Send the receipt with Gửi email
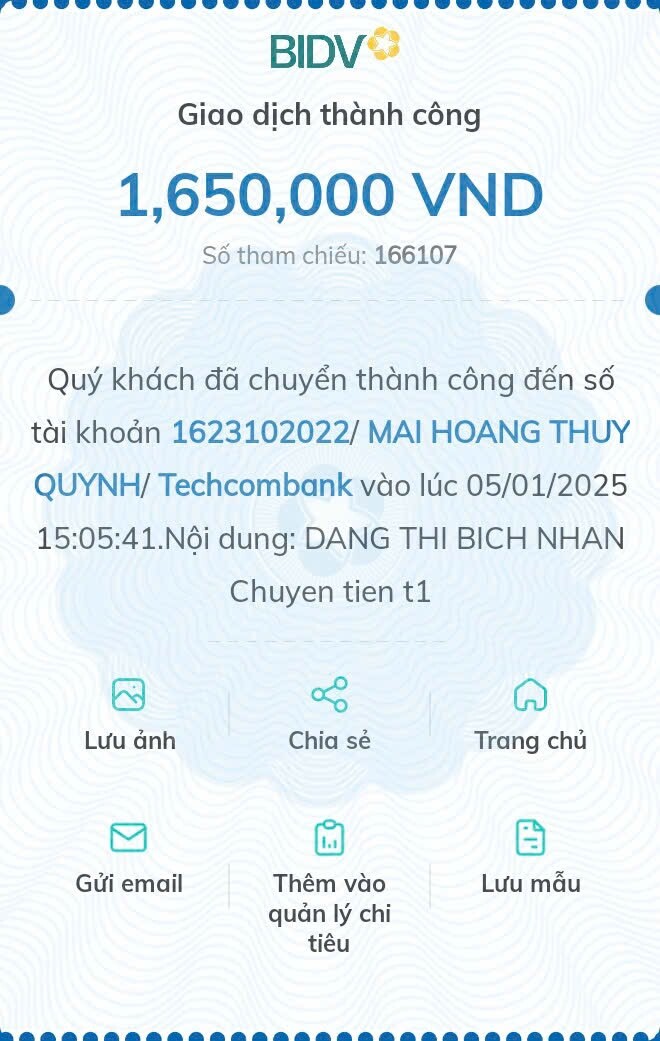Image resolution: width=660 pixels, height=1041 pixels. (x=129, y=857)
